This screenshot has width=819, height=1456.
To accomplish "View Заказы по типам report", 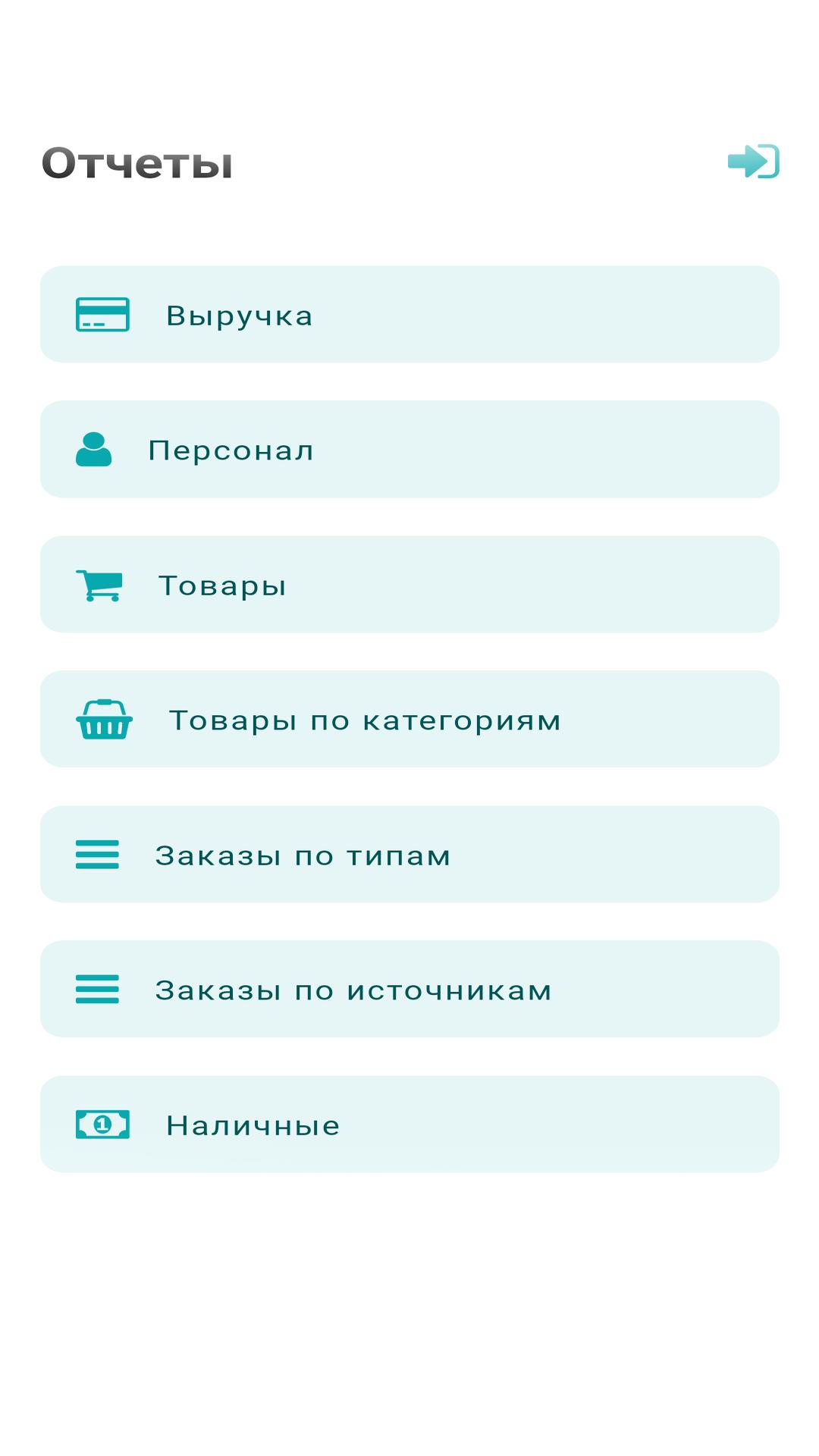I will [x=409, y=855].
